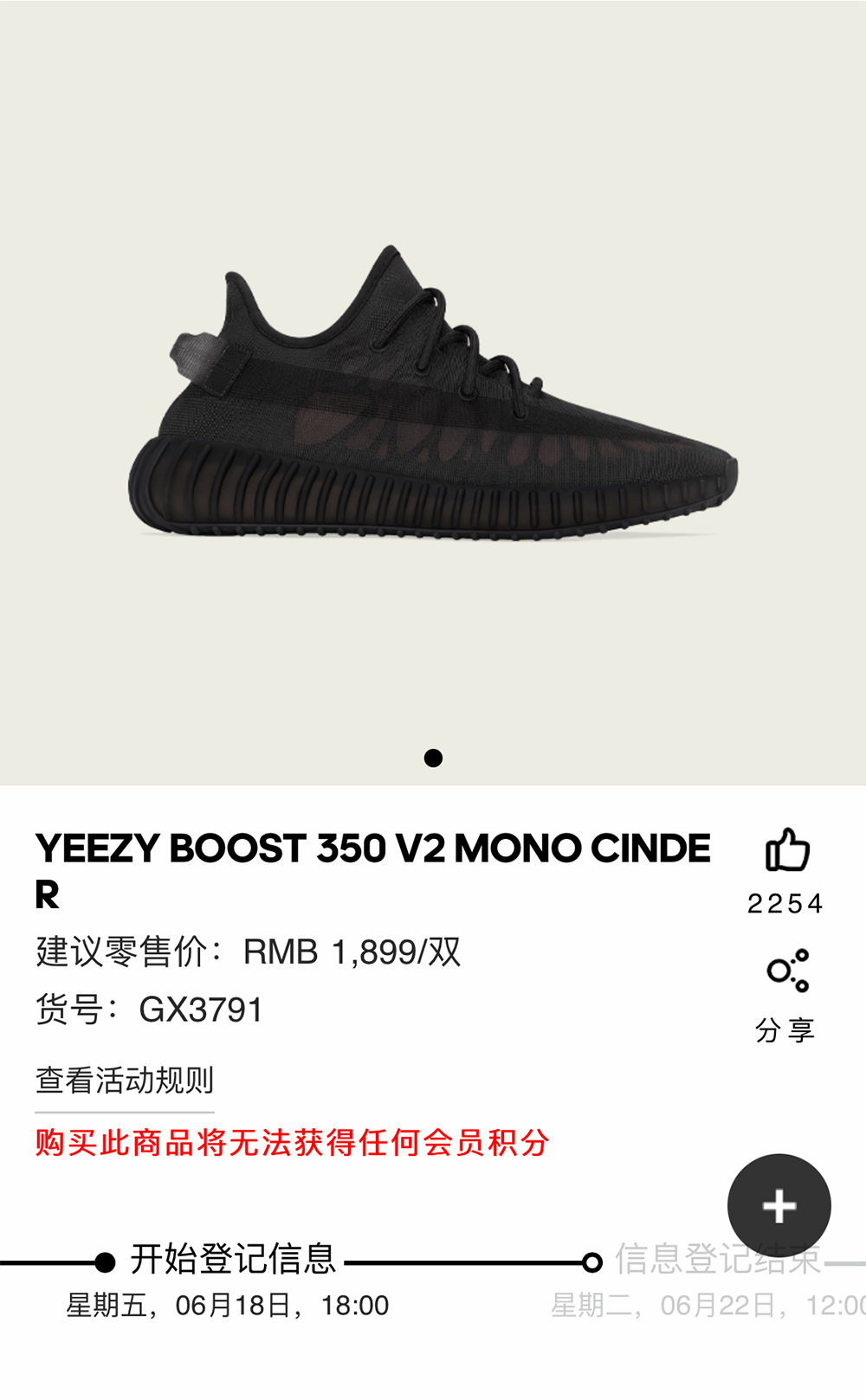The image size is (866, 1400).
Task: Like the Yeezy Boost 350 V2 product
Action: click(786, 850)
